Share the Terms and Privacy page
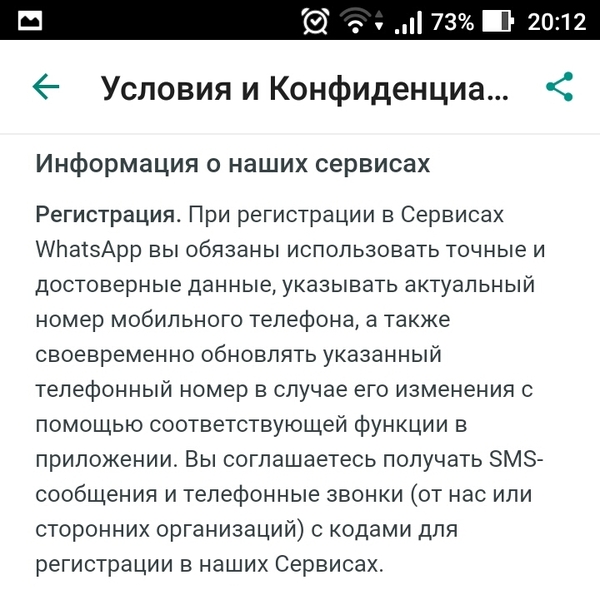600x590 pixels. click(x=559, y=87)
